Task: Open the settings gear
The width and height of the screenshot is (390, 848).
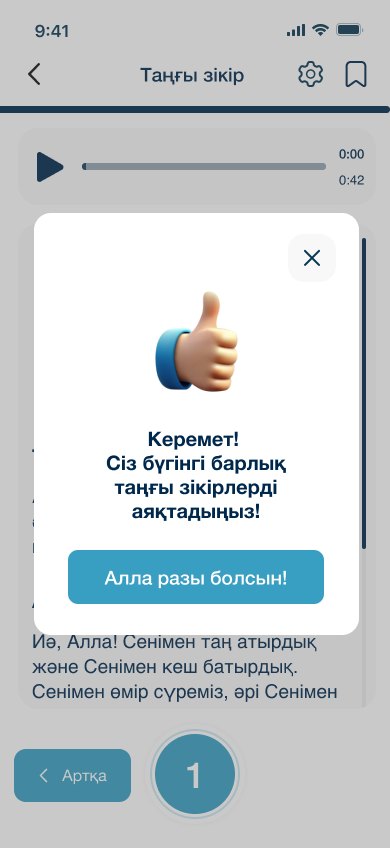Action: point(310,75)
